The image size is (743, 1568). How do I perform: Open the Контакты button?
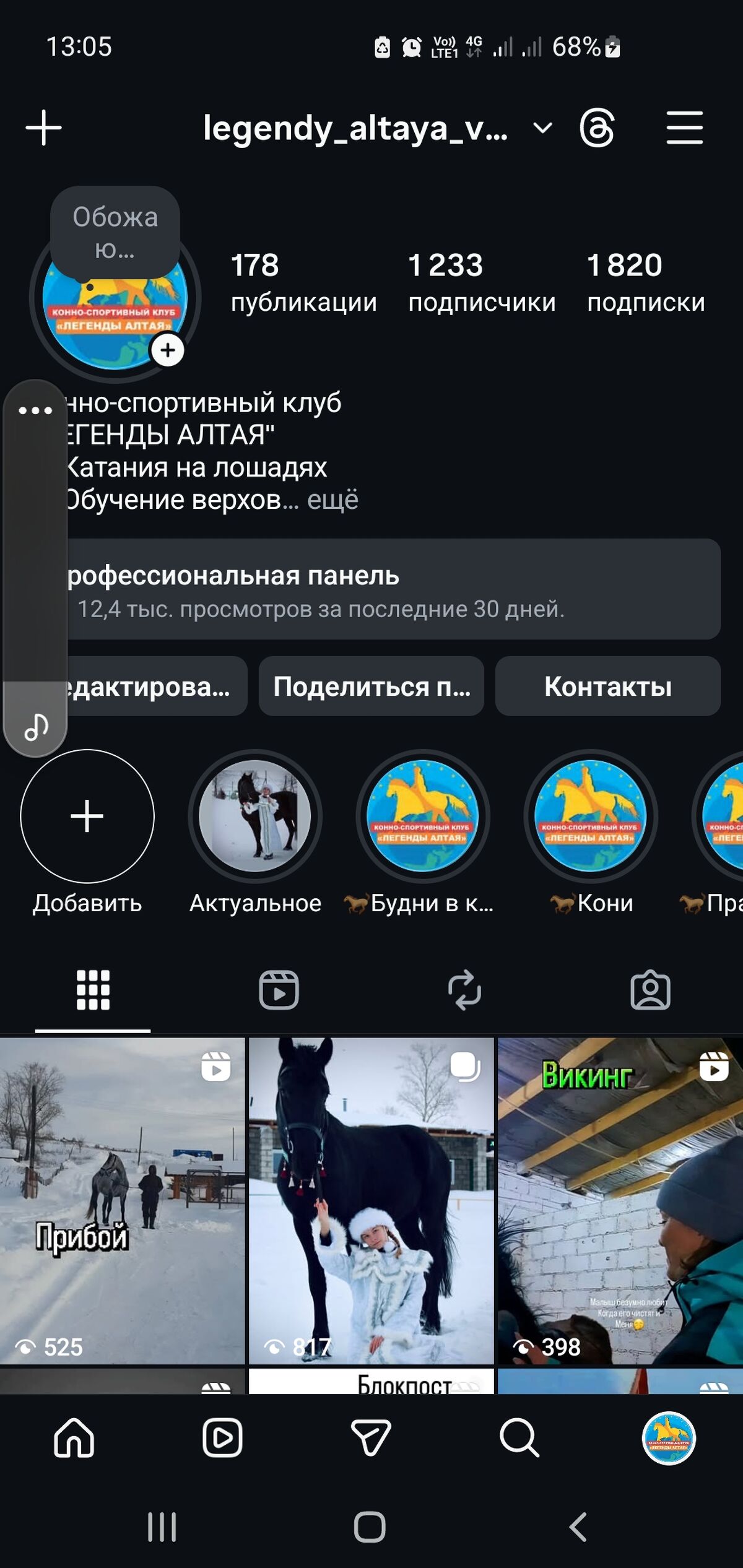coord(607,687)
